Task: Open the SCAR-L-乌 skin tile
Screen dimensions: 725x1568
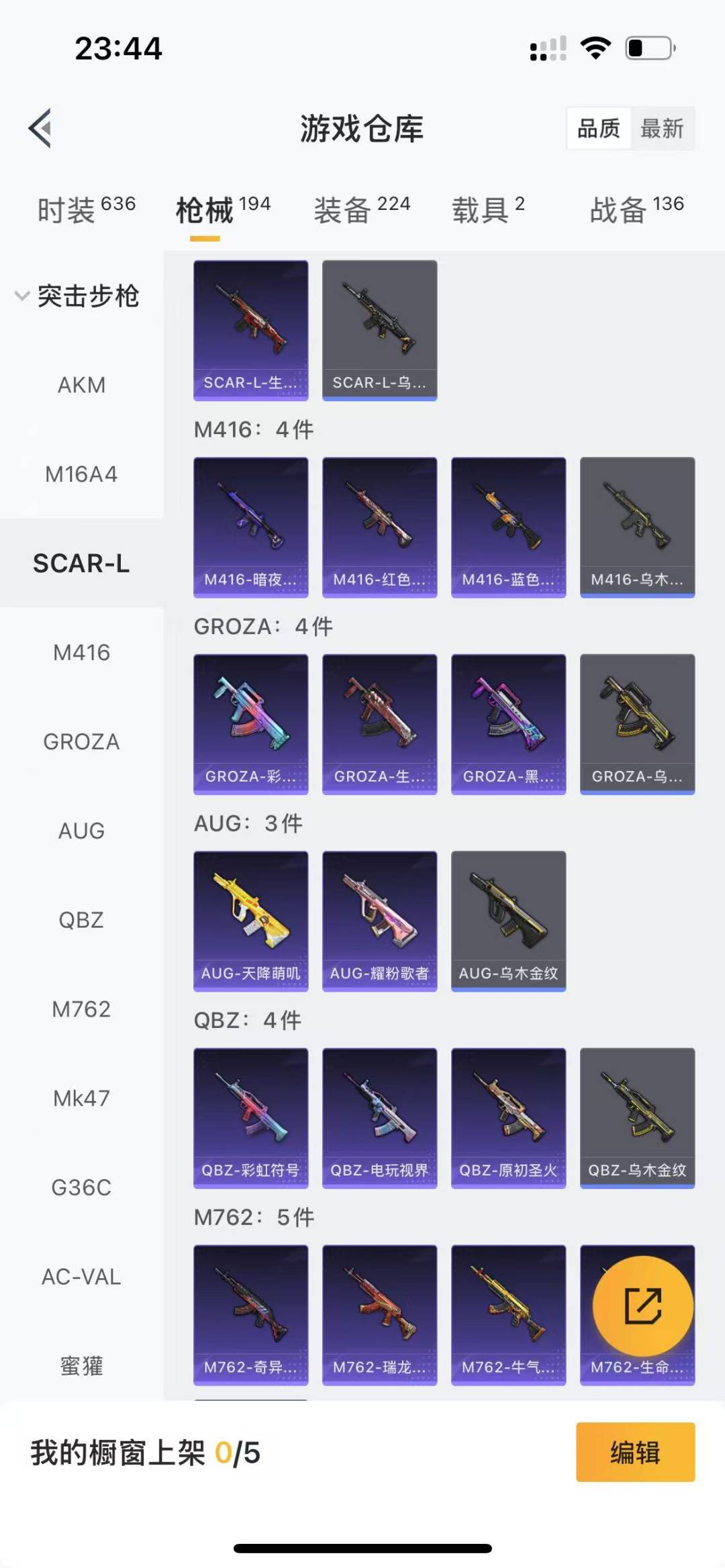Action: point(379,330)
